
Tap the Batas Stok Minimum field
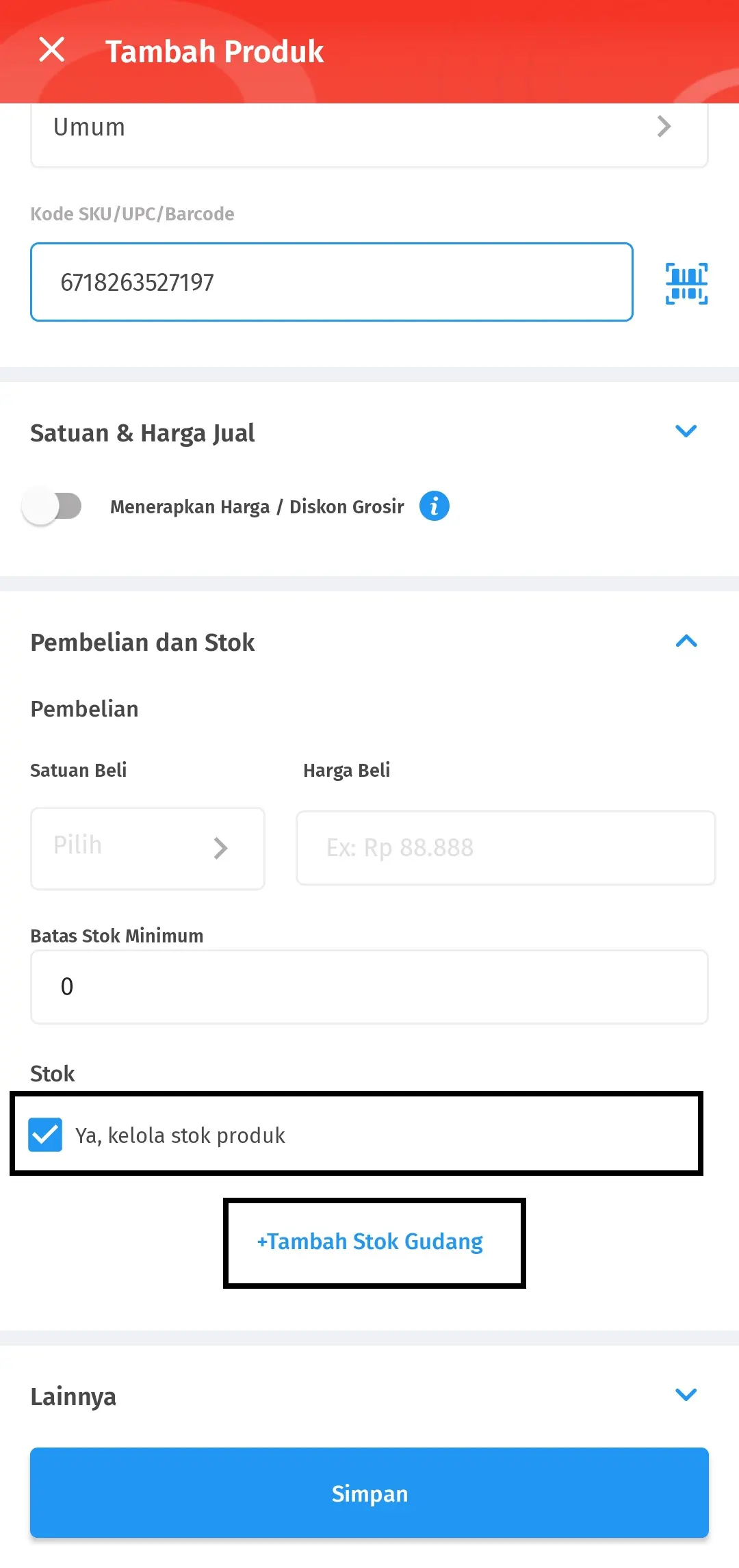[369, 986]
